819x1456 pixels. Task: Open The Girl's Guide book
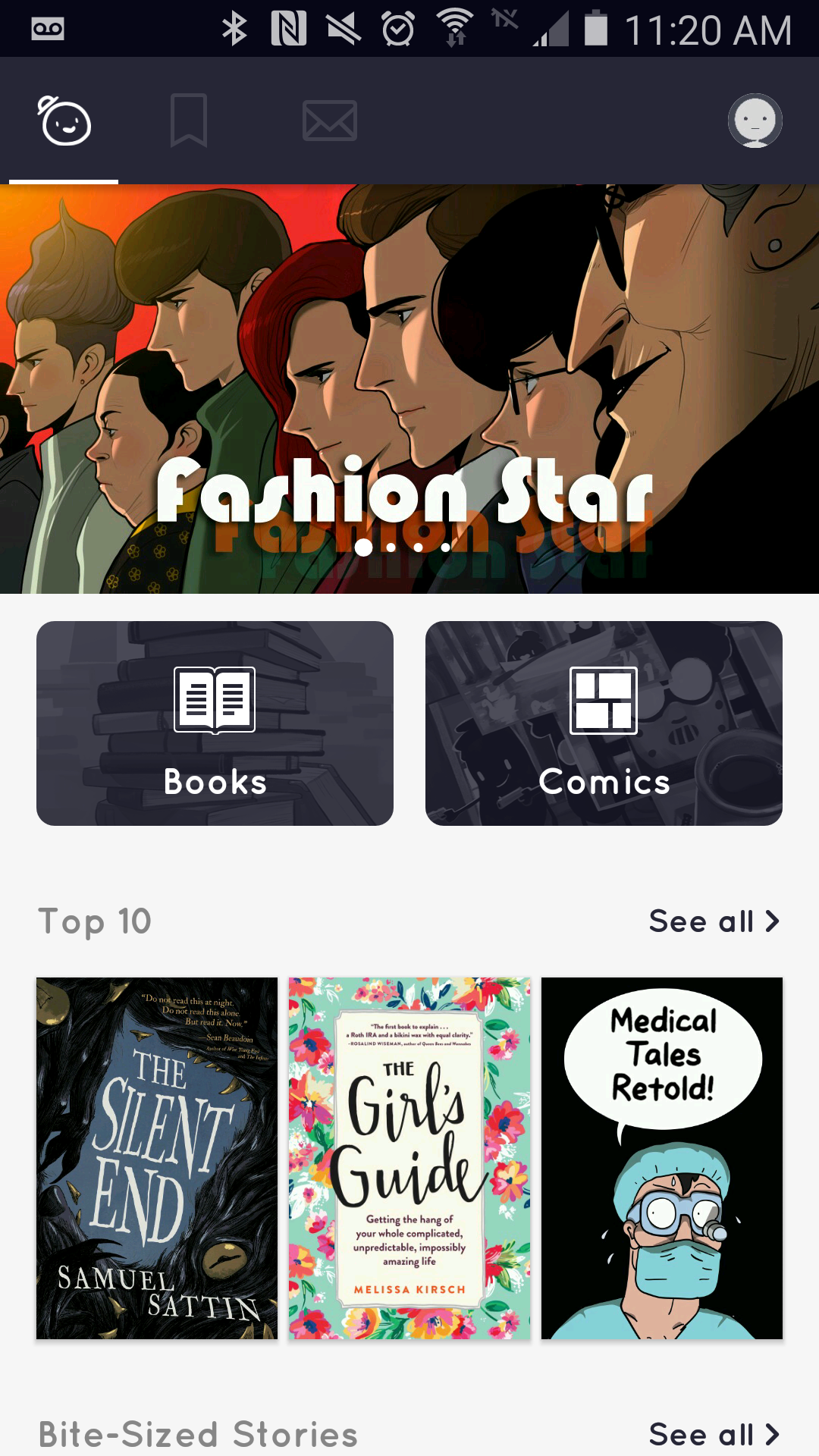click(x=409, y=1158)
